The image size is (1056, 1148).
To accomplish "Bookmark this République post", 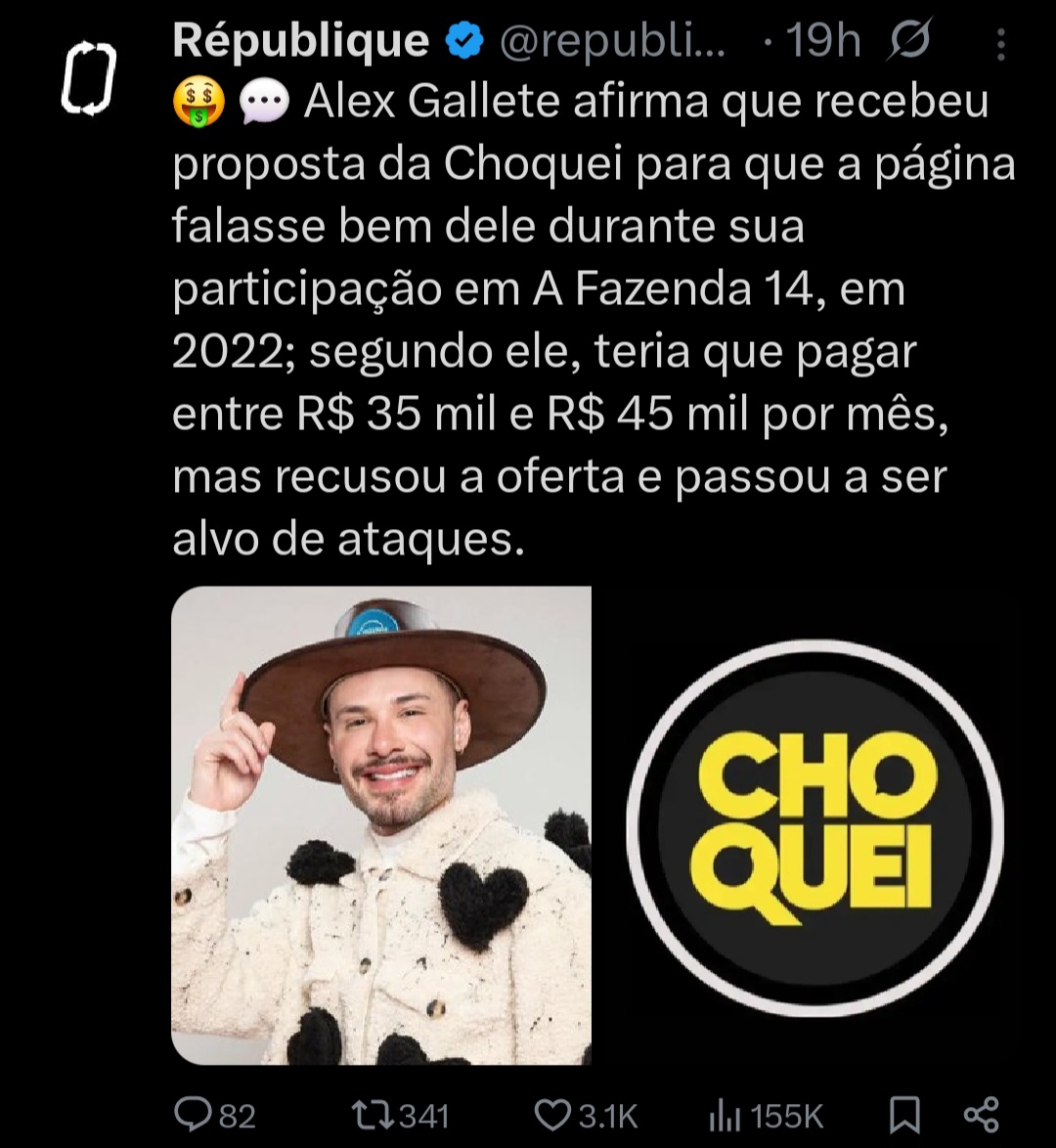I will 904,1116.
